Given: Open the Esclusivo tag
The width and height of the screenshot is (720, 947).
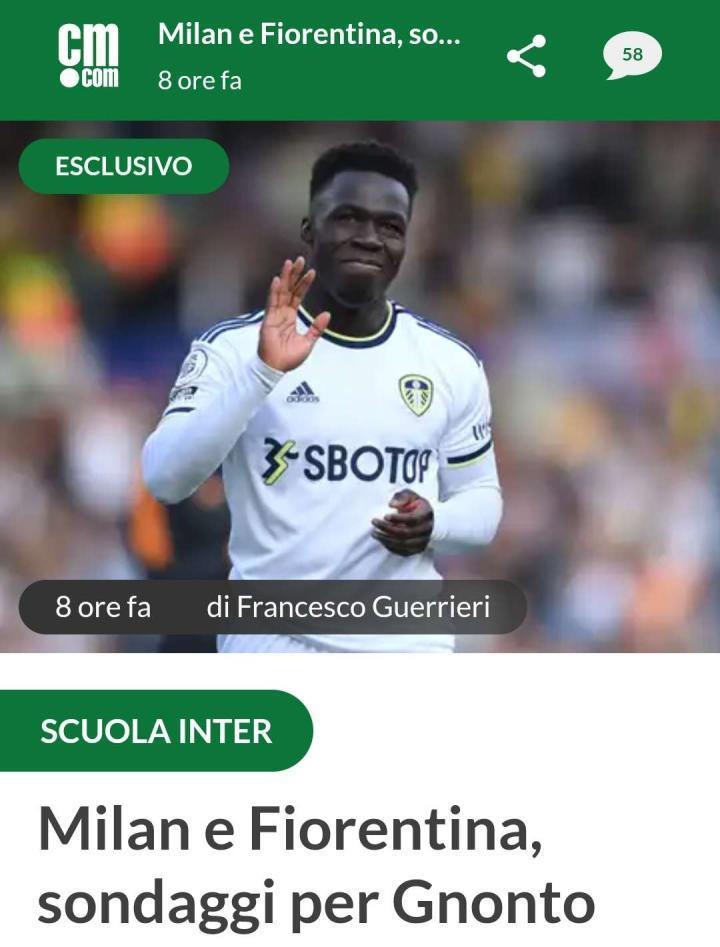Looking at the screenshot, I should 123,166.
